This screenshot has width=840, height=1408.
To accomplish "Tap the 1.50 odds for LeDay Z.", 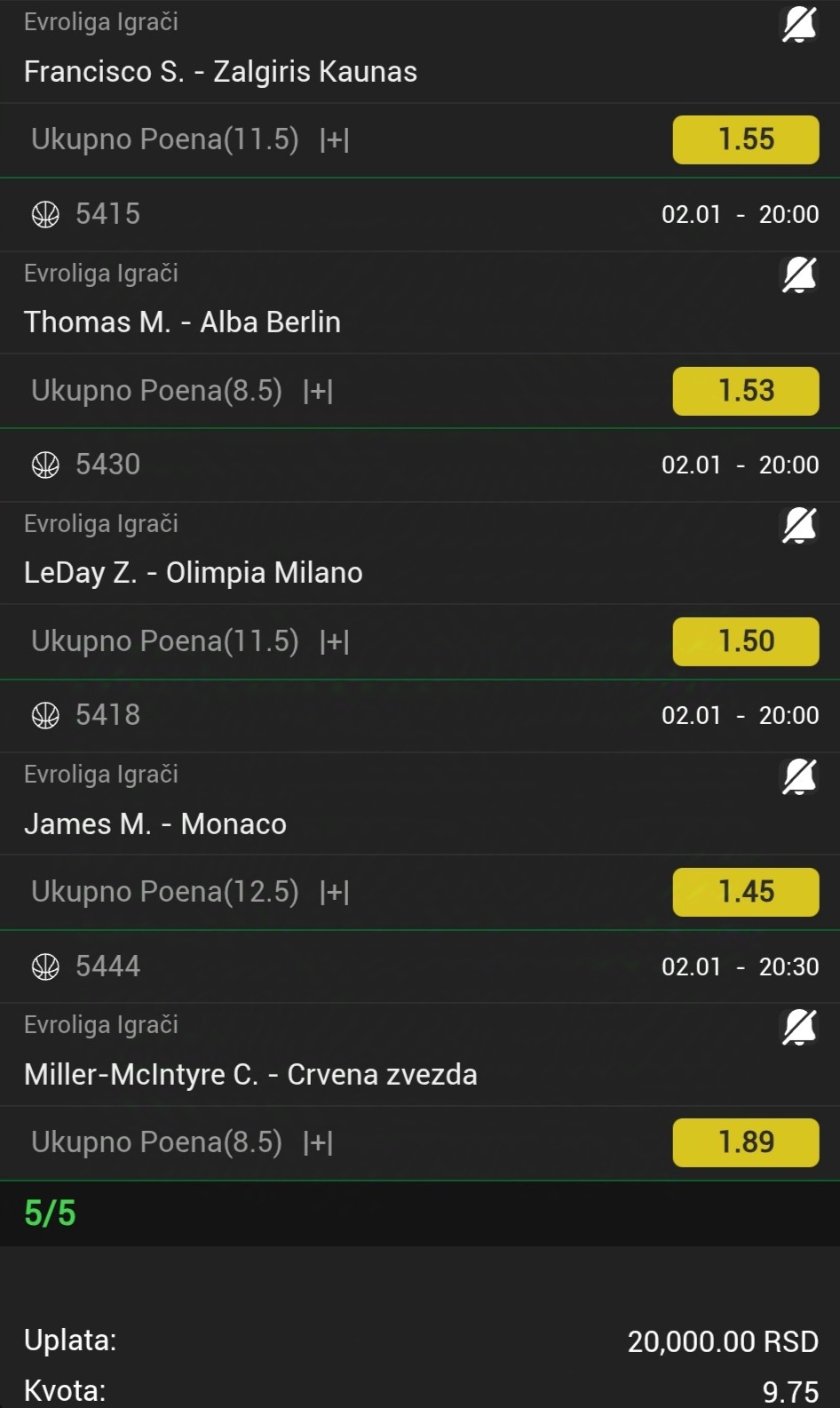I will click(x=746, y=641).
